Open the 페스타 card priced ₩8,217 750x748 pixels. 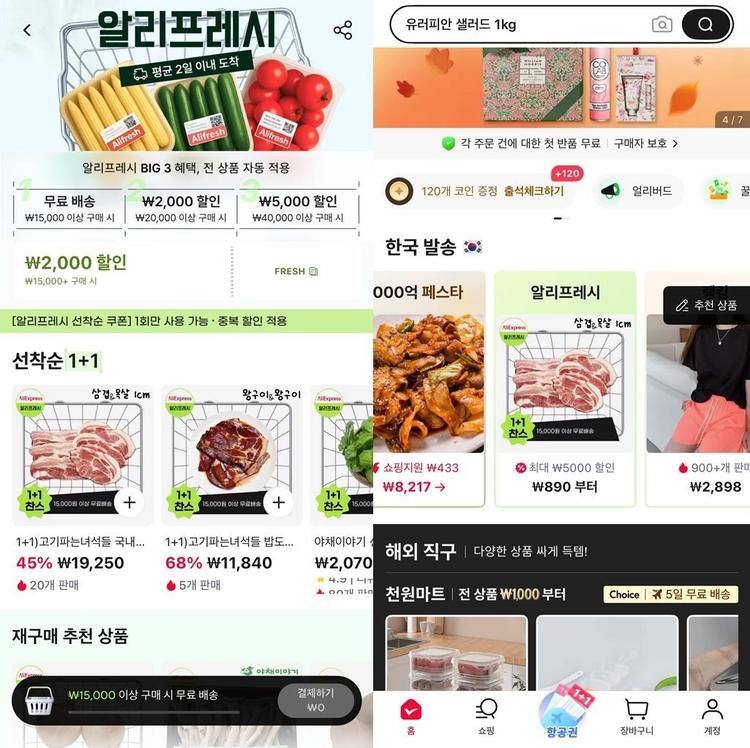[428, 390]
